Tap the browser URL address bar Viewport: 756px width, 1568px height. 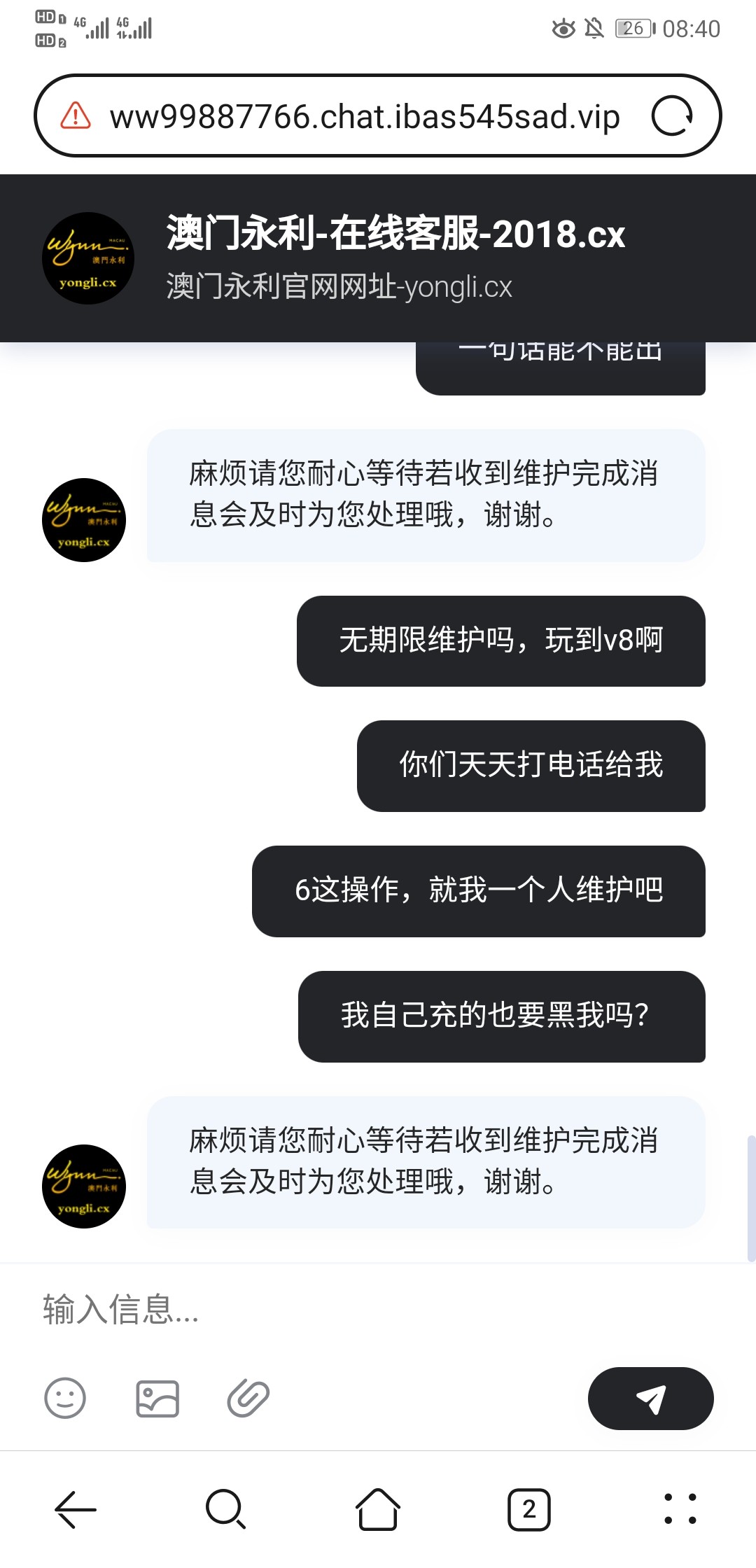tap(364, 116)
